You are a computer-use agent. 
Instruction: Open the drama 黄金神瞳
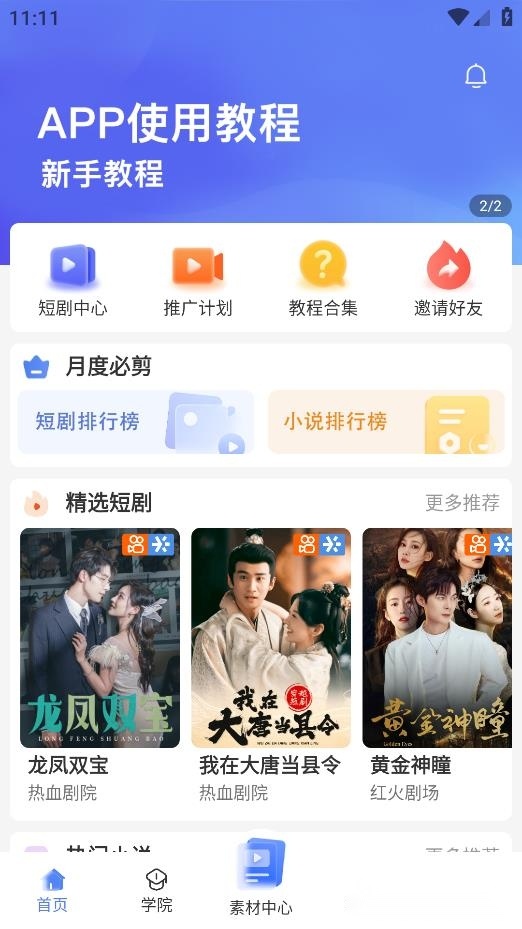437,665
